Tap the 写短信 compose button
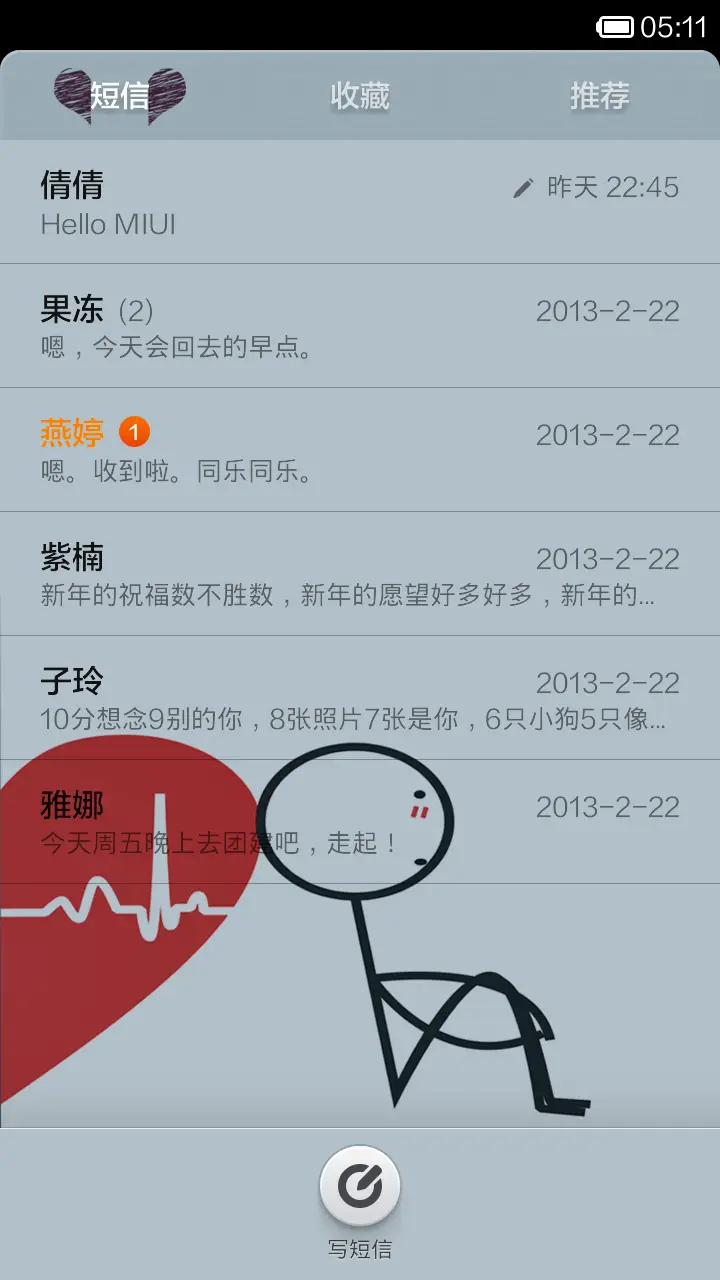 point(360,1187)
